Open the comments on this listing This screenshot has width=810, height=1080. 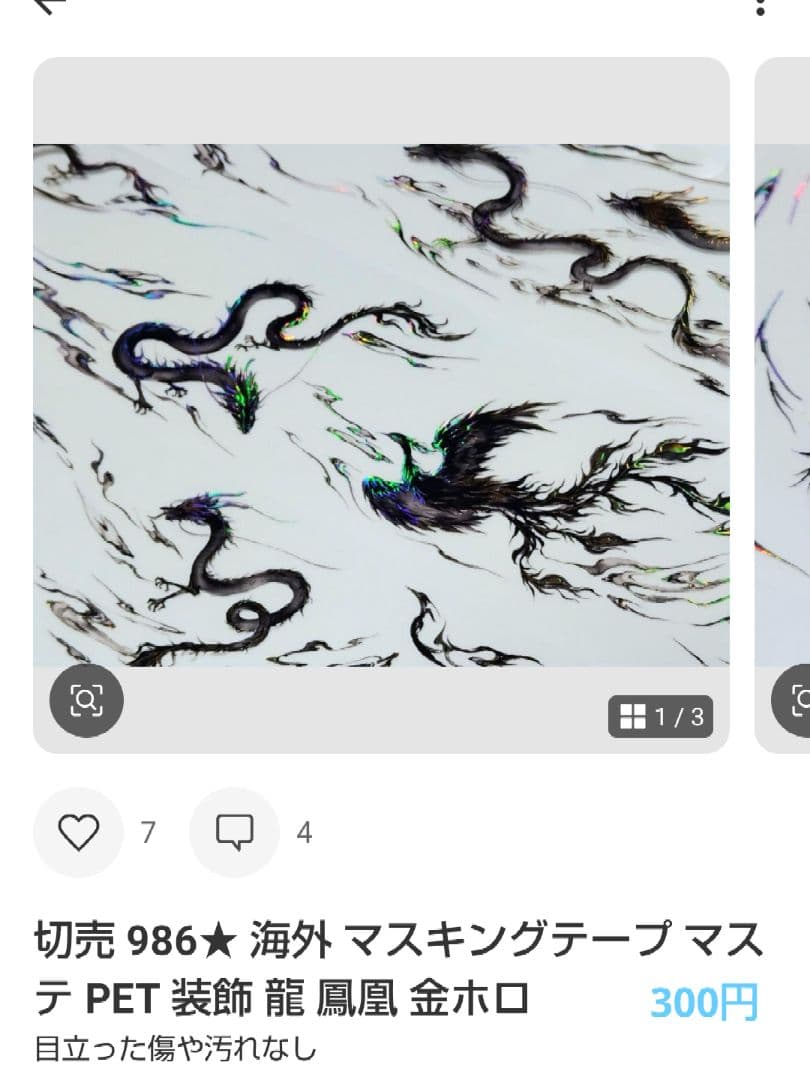(x=234, y=832)
